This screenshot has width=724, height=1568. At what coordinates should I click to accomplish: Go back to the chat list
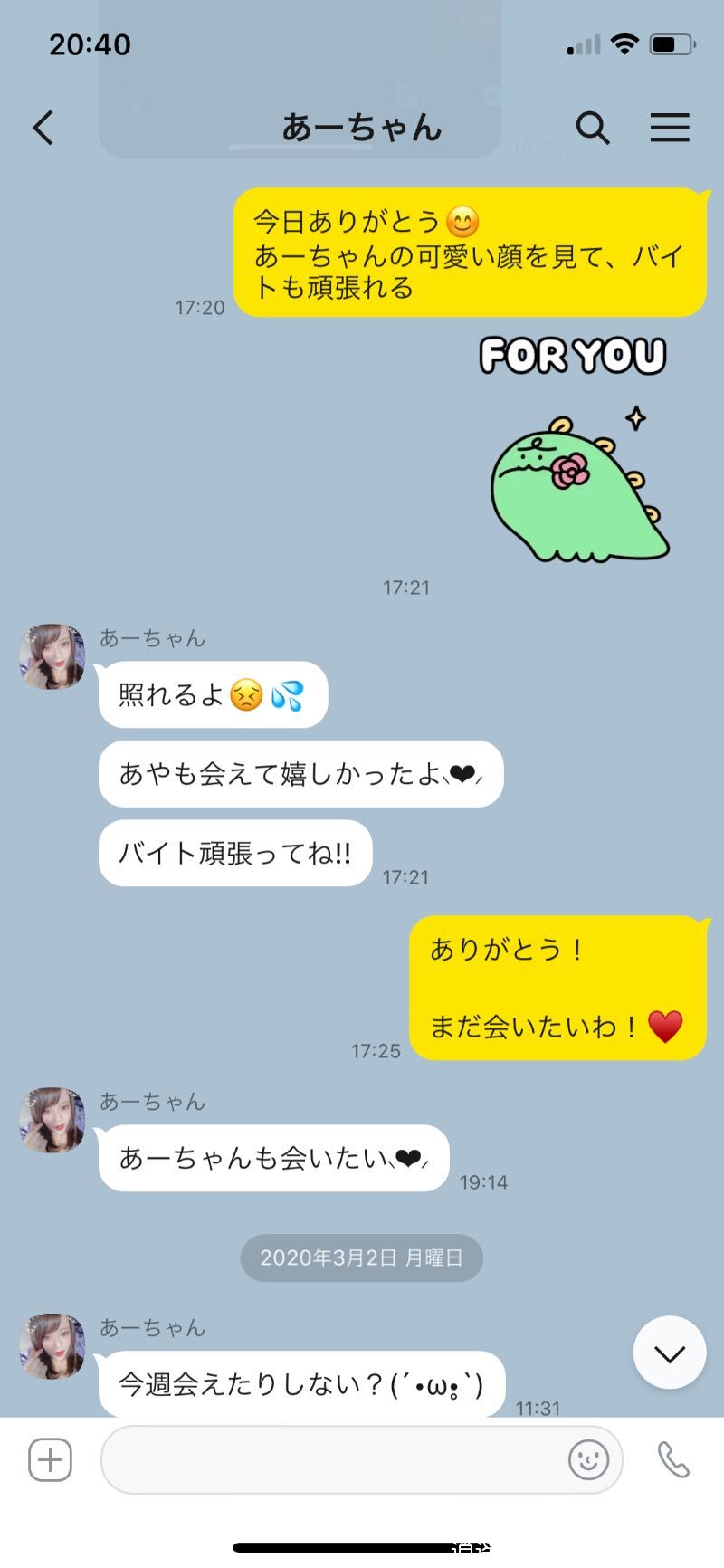43,128
